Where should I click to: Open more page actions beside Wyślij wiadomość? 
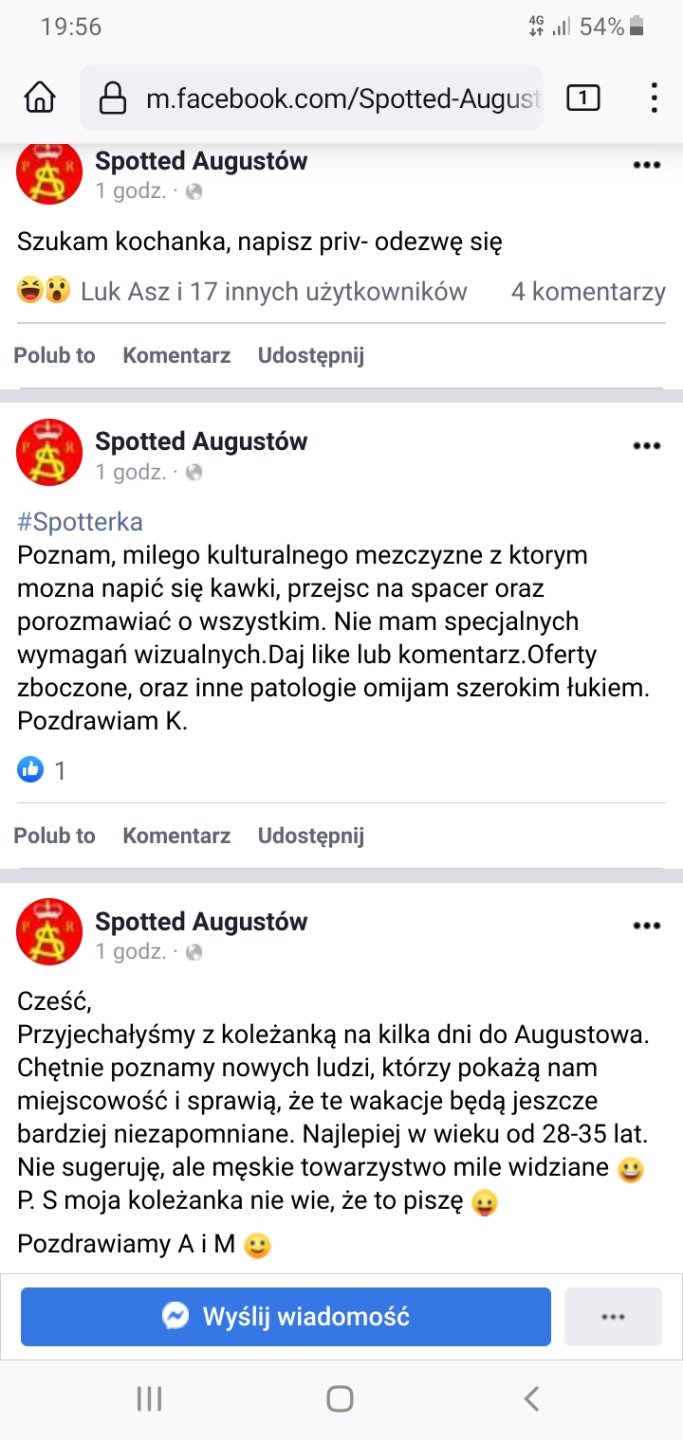point(613,1316)
